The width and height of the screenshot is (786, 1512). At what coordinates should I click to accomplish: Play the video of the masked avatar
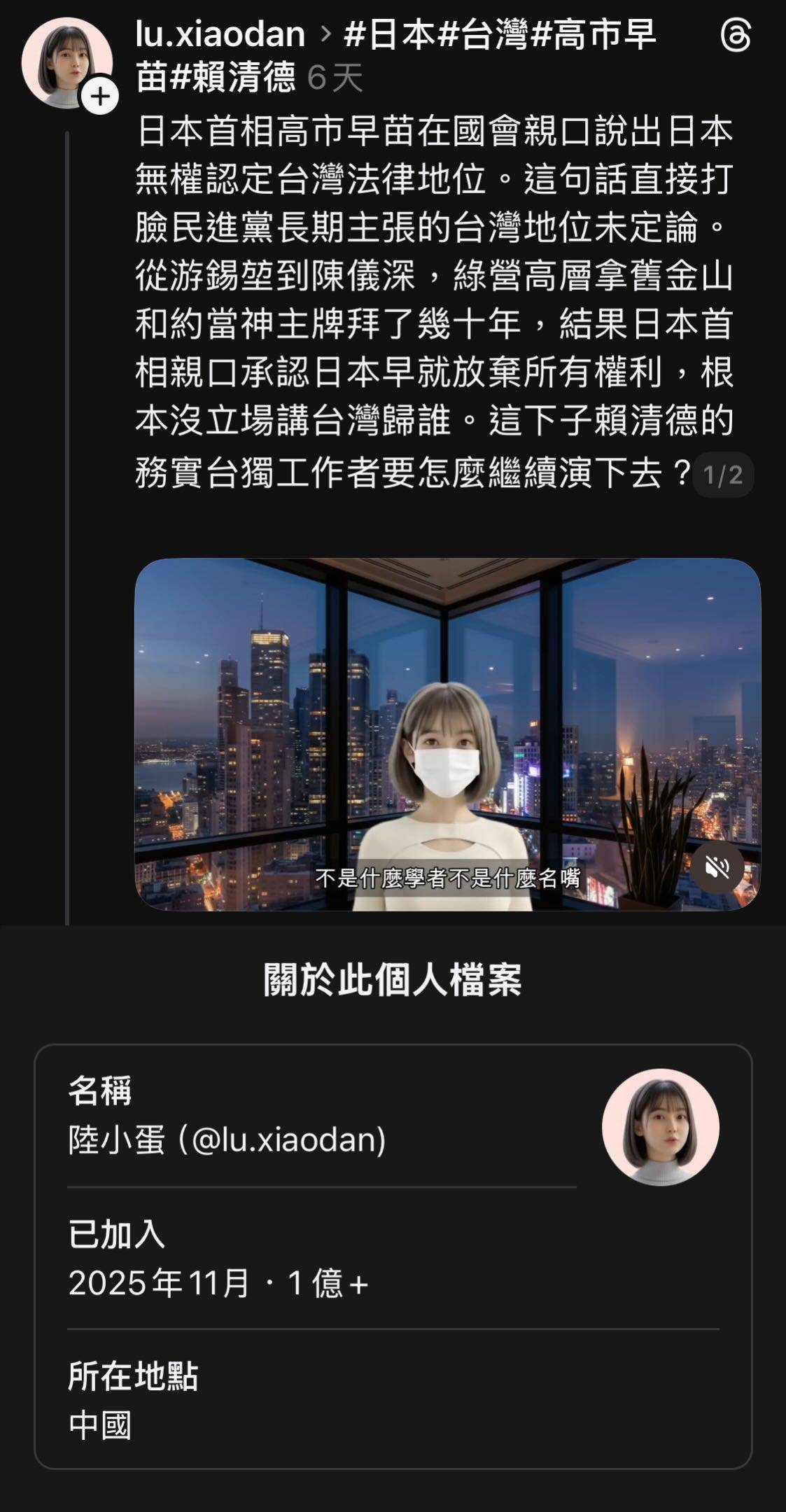click(x=447, y=734)
